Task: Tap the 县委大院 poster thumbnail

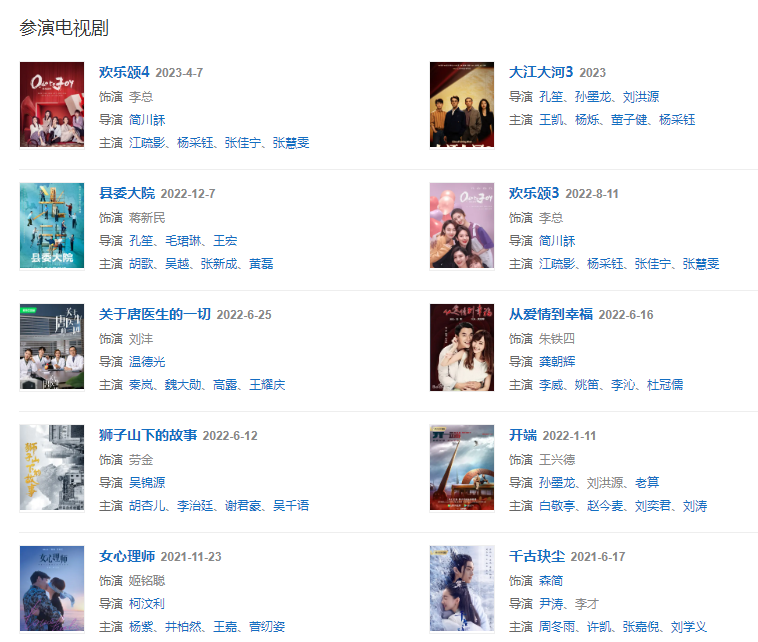Action: click(x=52, y=226)
